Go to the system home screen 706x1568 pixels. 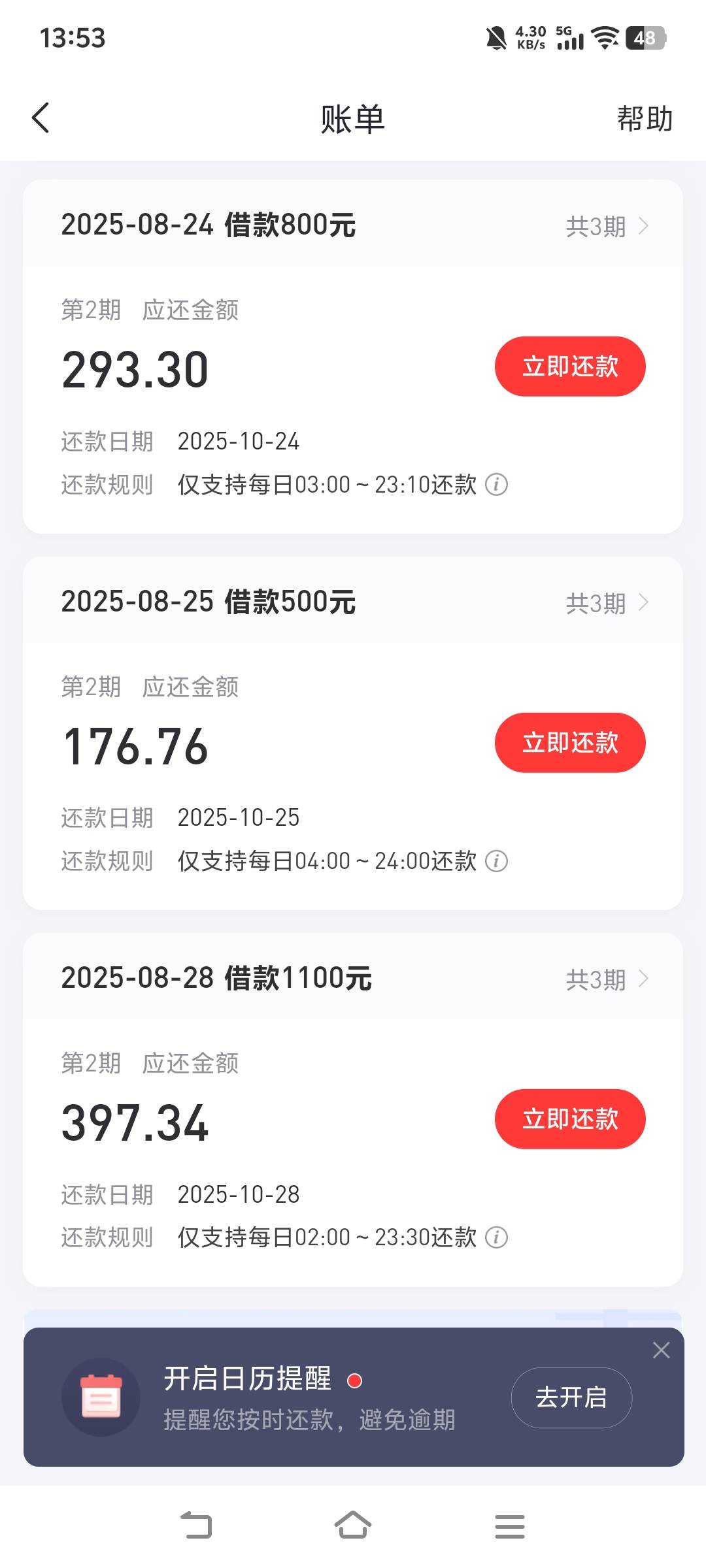pos(353,1526)
